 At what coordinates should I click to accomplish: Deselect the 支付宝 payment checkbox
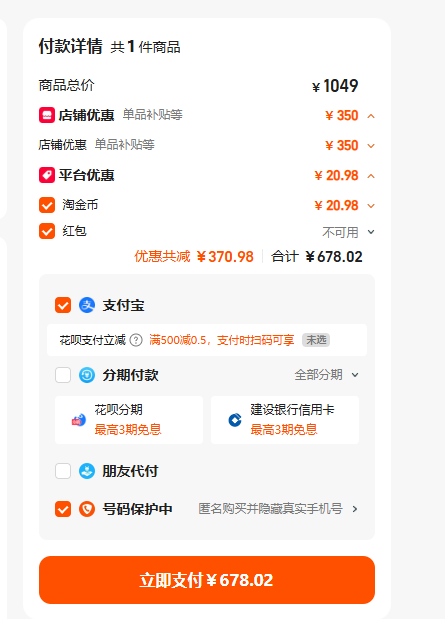click(x=63, y=305)
